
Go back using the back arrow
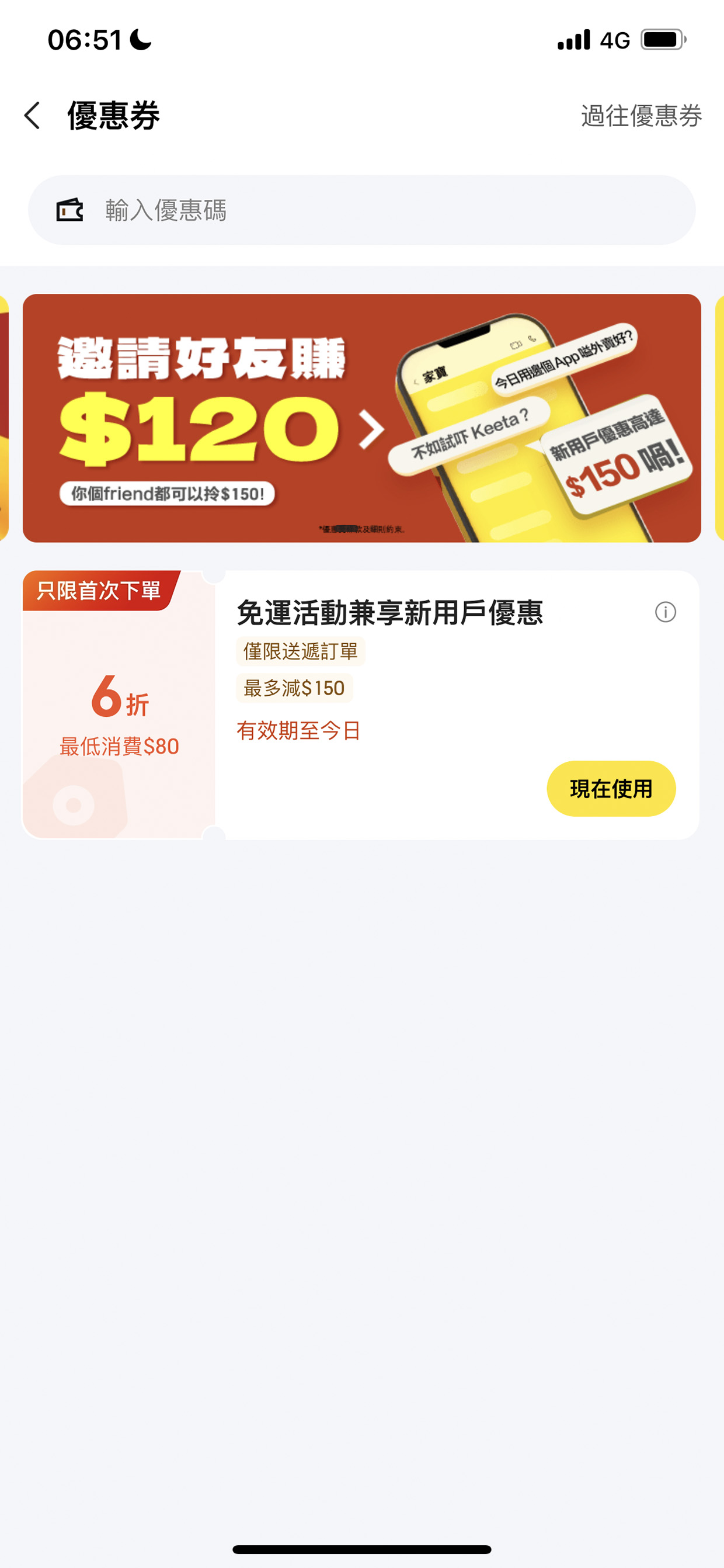coord(32,115)
